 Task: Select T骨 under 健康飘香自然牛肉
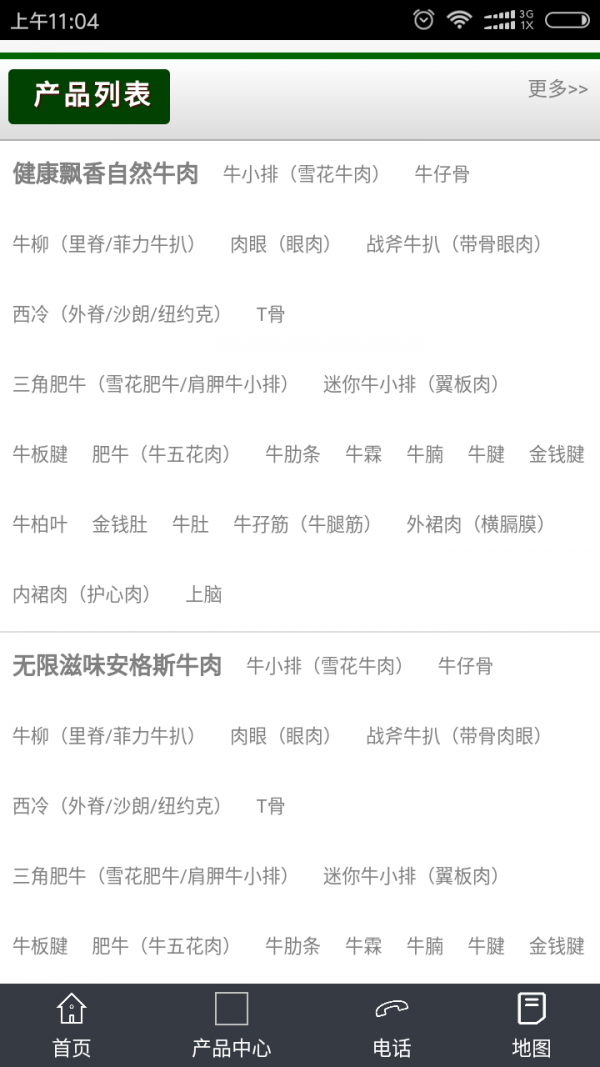point(271,314)
